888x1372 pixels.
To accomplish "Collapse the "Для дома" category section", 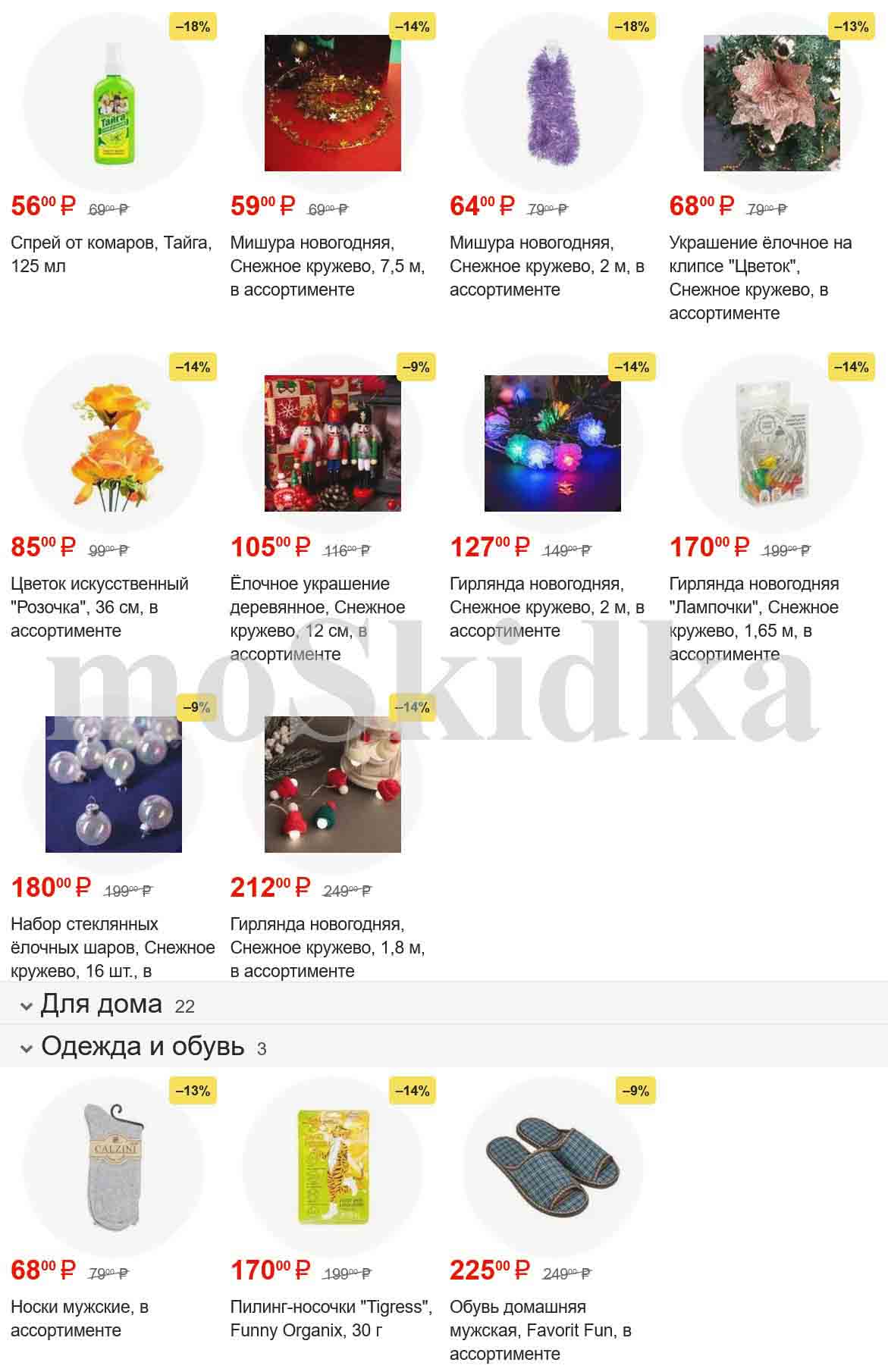I will click(102, 1004).
